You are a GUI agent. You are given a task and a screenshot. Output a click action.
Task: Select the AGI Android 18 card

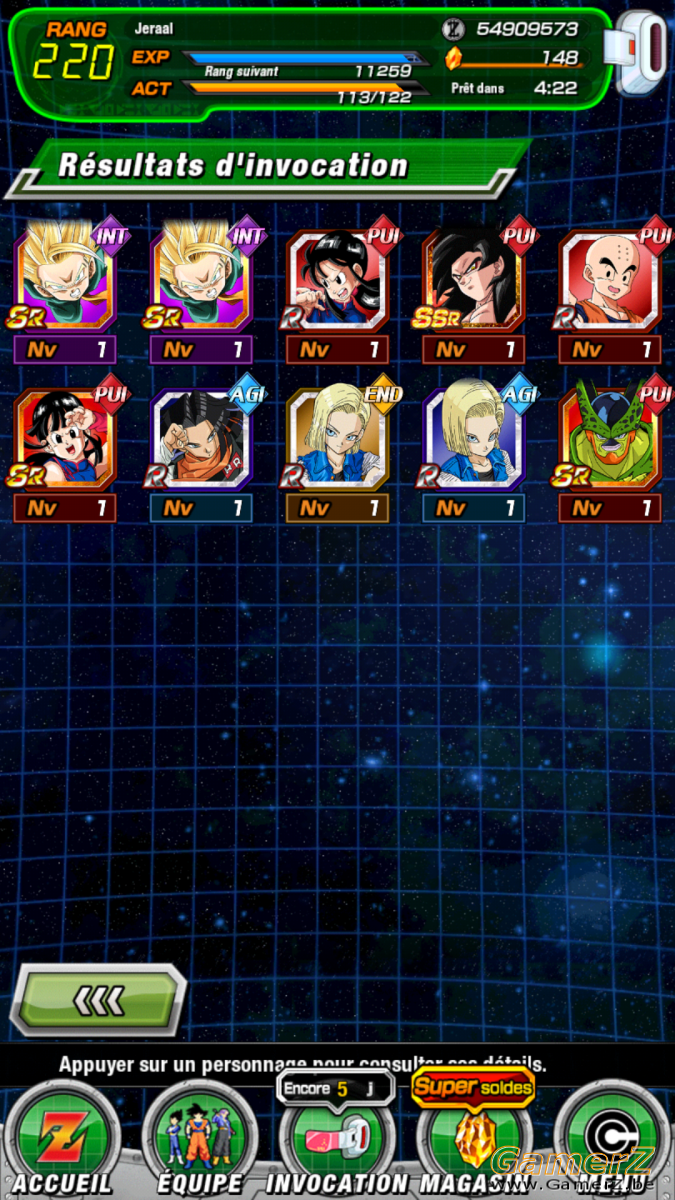(473, 438)
